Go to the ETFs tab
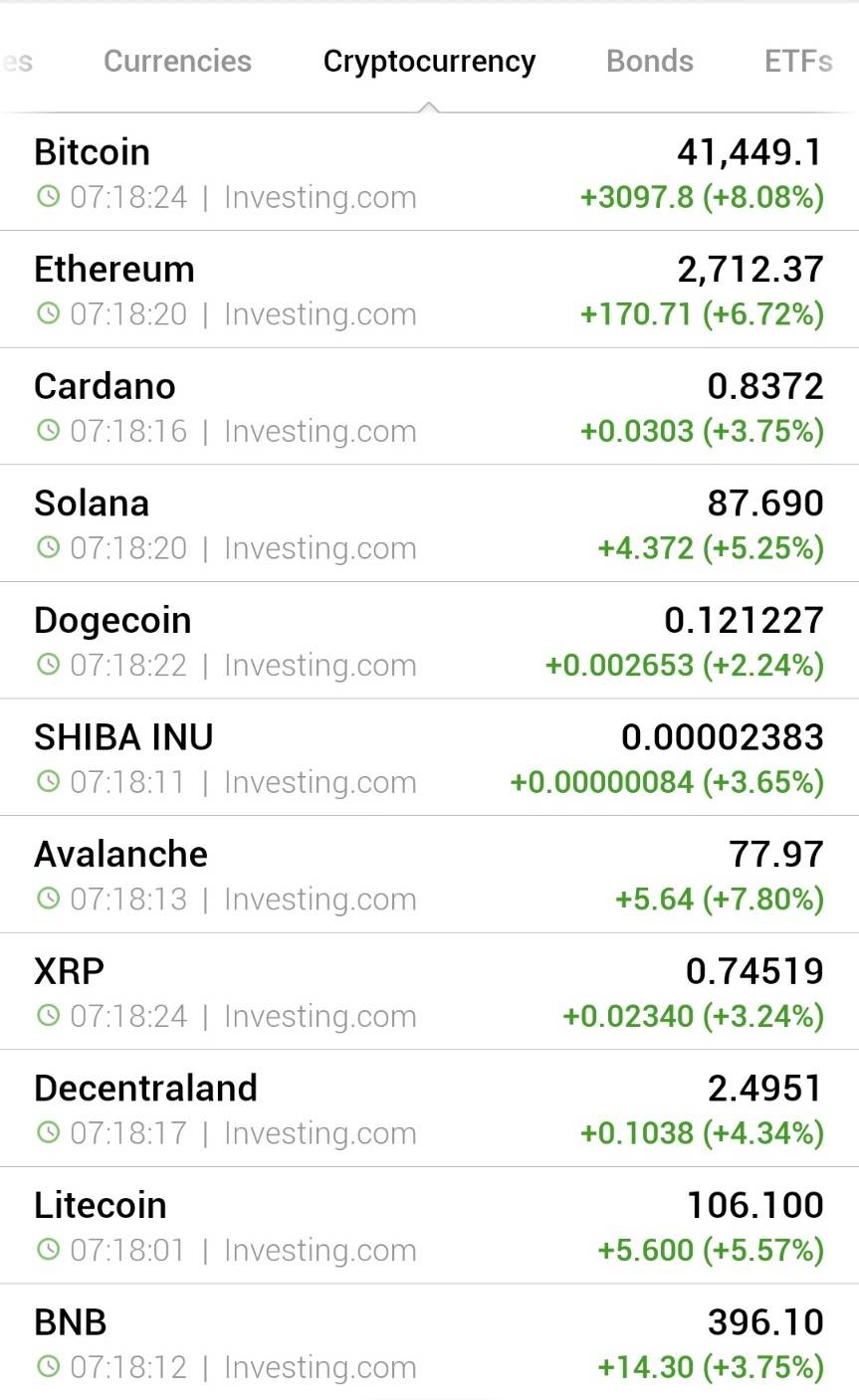 [798, 61]
